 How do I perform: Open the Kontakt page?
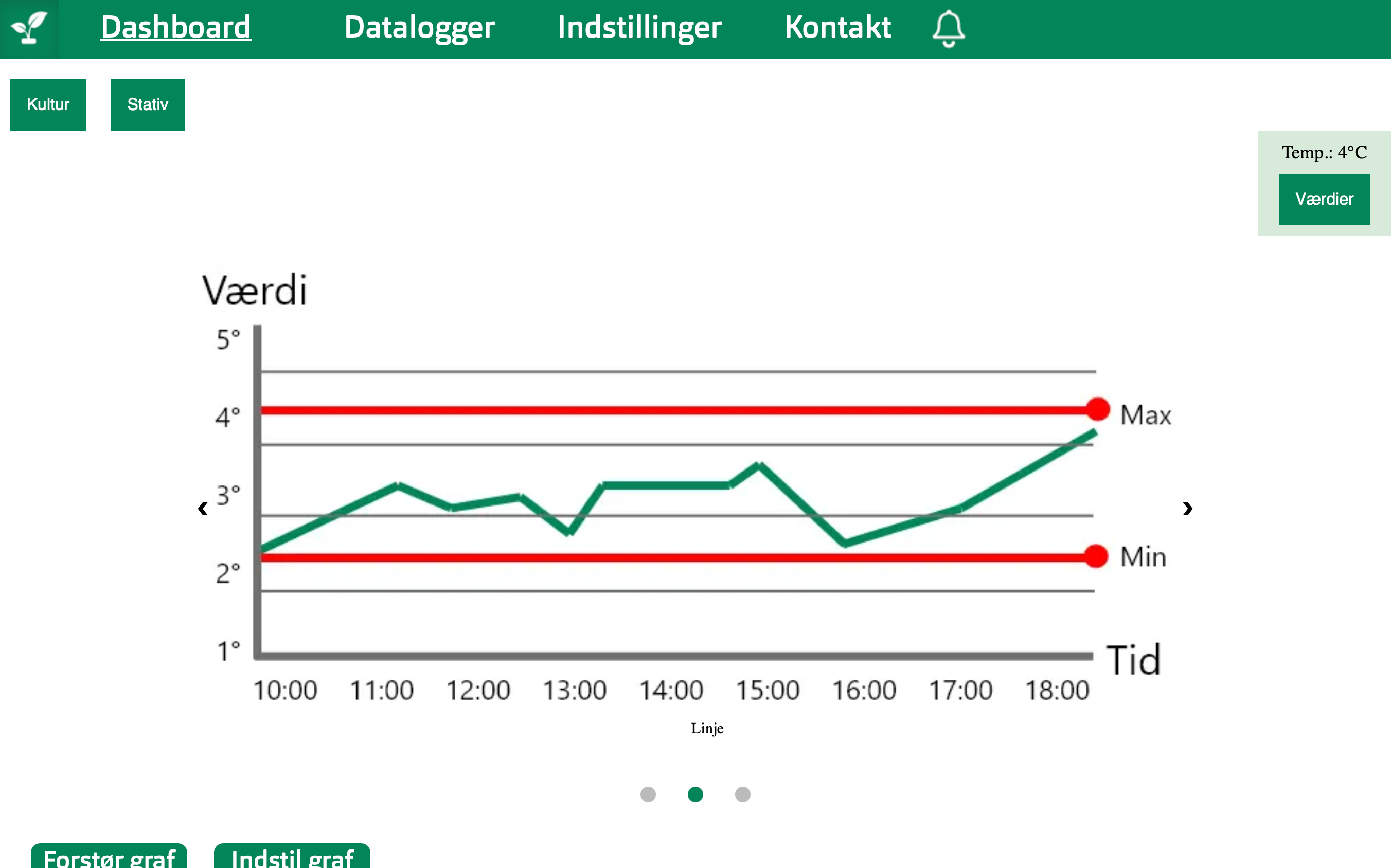pyautogui.click(x=837, y=27)
